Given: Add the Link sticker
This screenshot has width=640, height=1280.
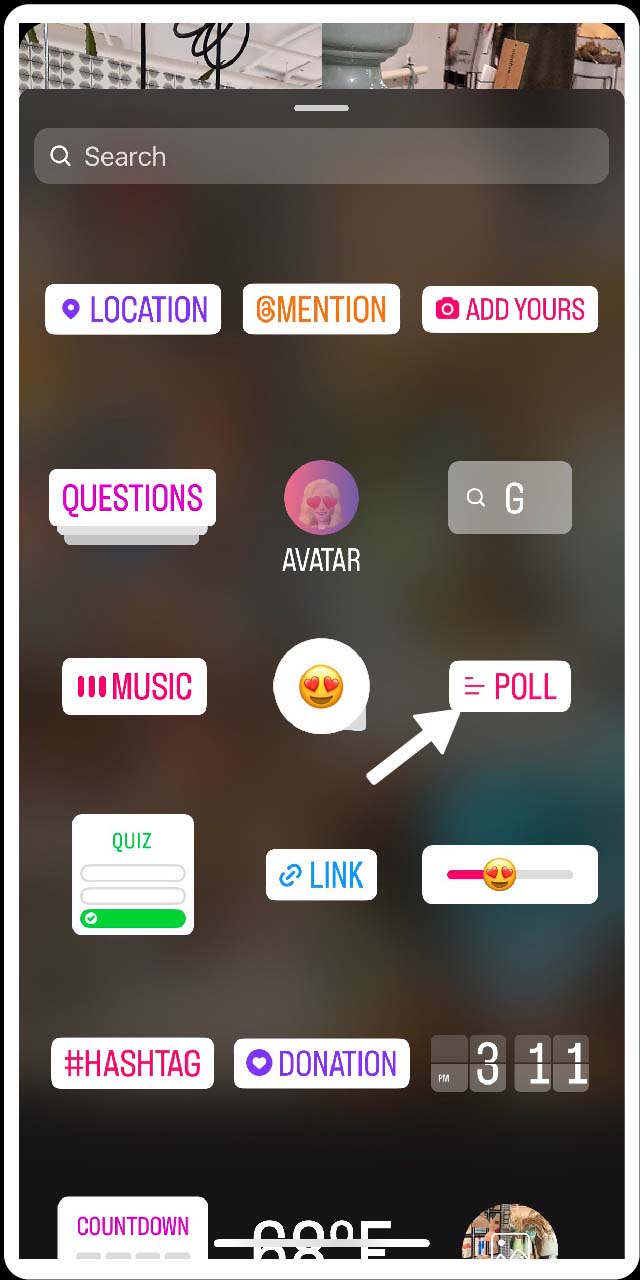Looking at the screenshot, I should 321,875.
